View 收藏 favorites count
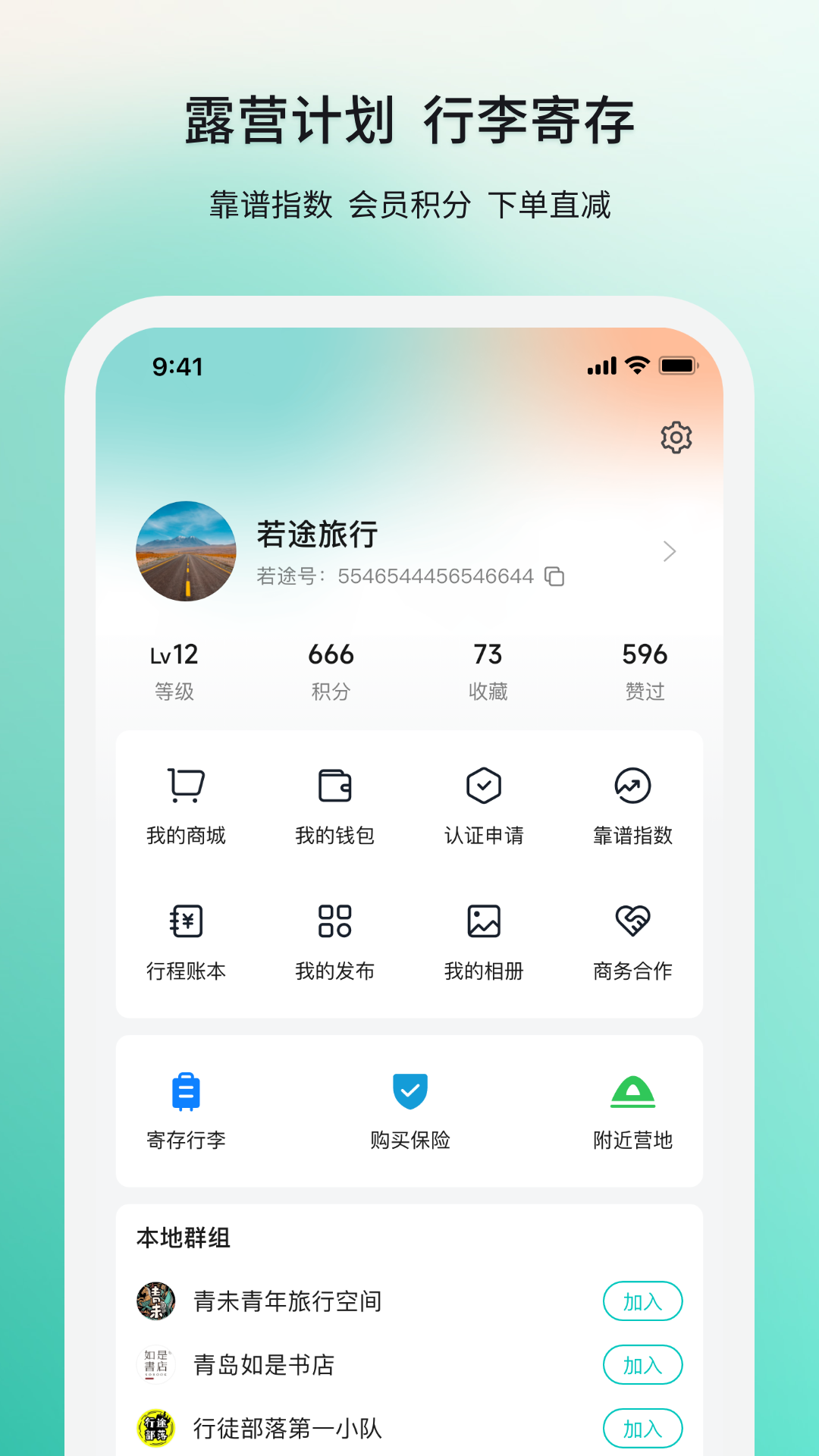 [x=488, y=667]
